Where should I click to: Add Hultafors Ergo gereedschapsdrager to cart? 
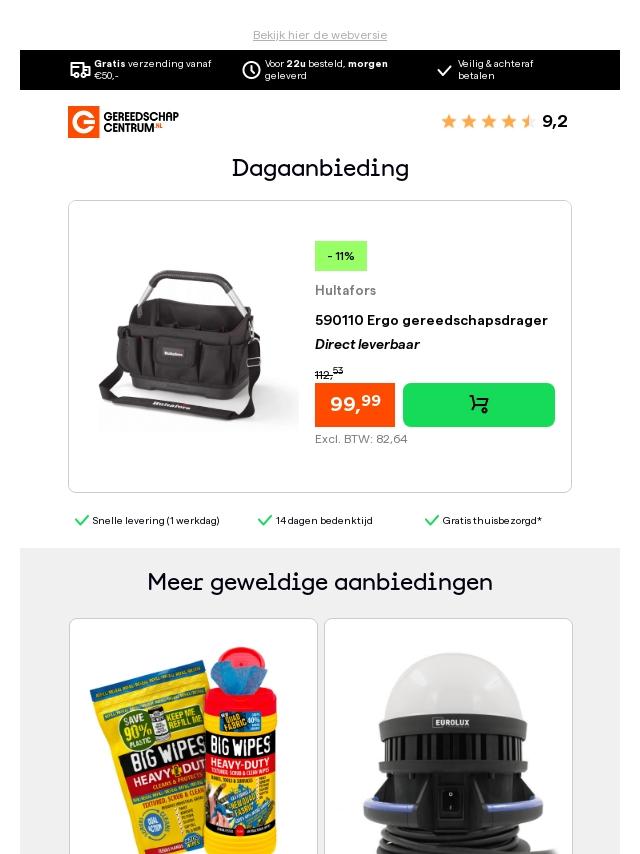(478, 405)
